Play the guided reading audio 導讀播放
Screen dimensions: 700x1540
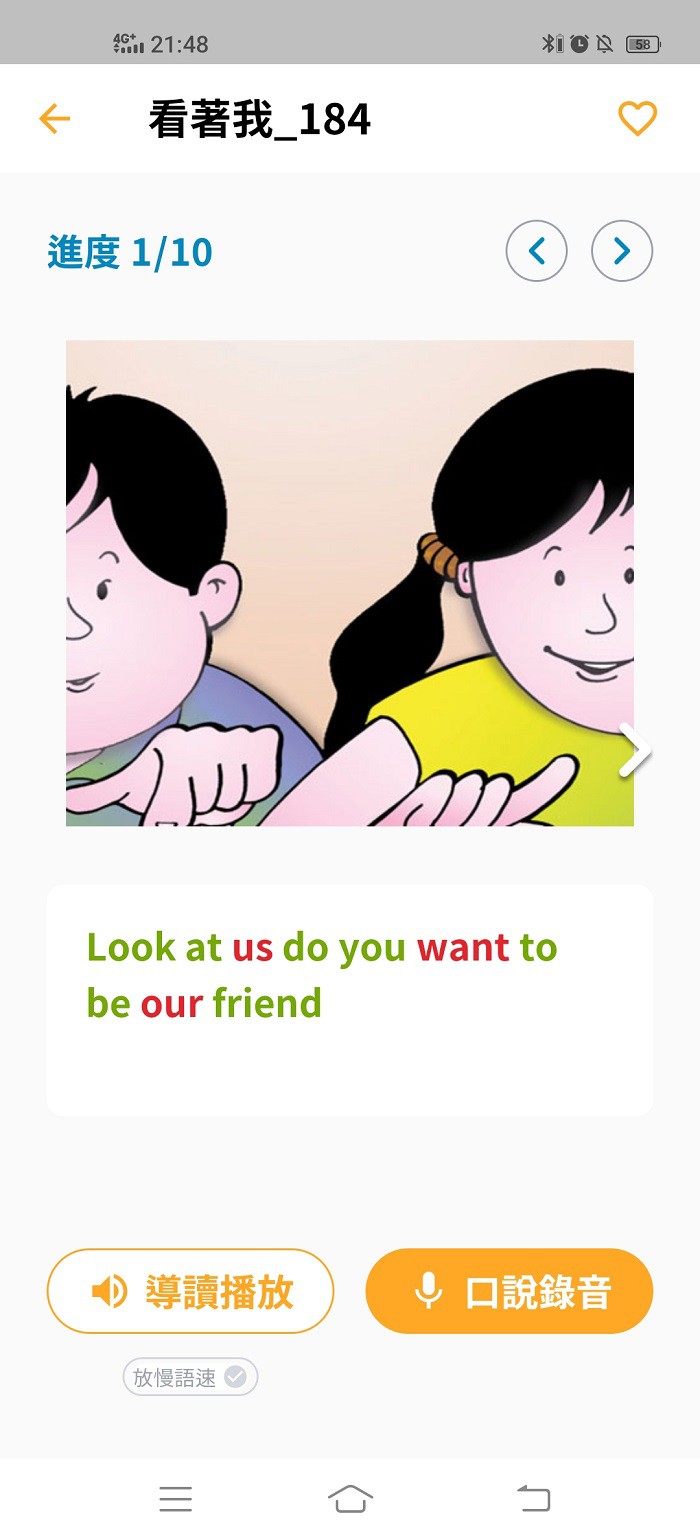point(190,1291)
